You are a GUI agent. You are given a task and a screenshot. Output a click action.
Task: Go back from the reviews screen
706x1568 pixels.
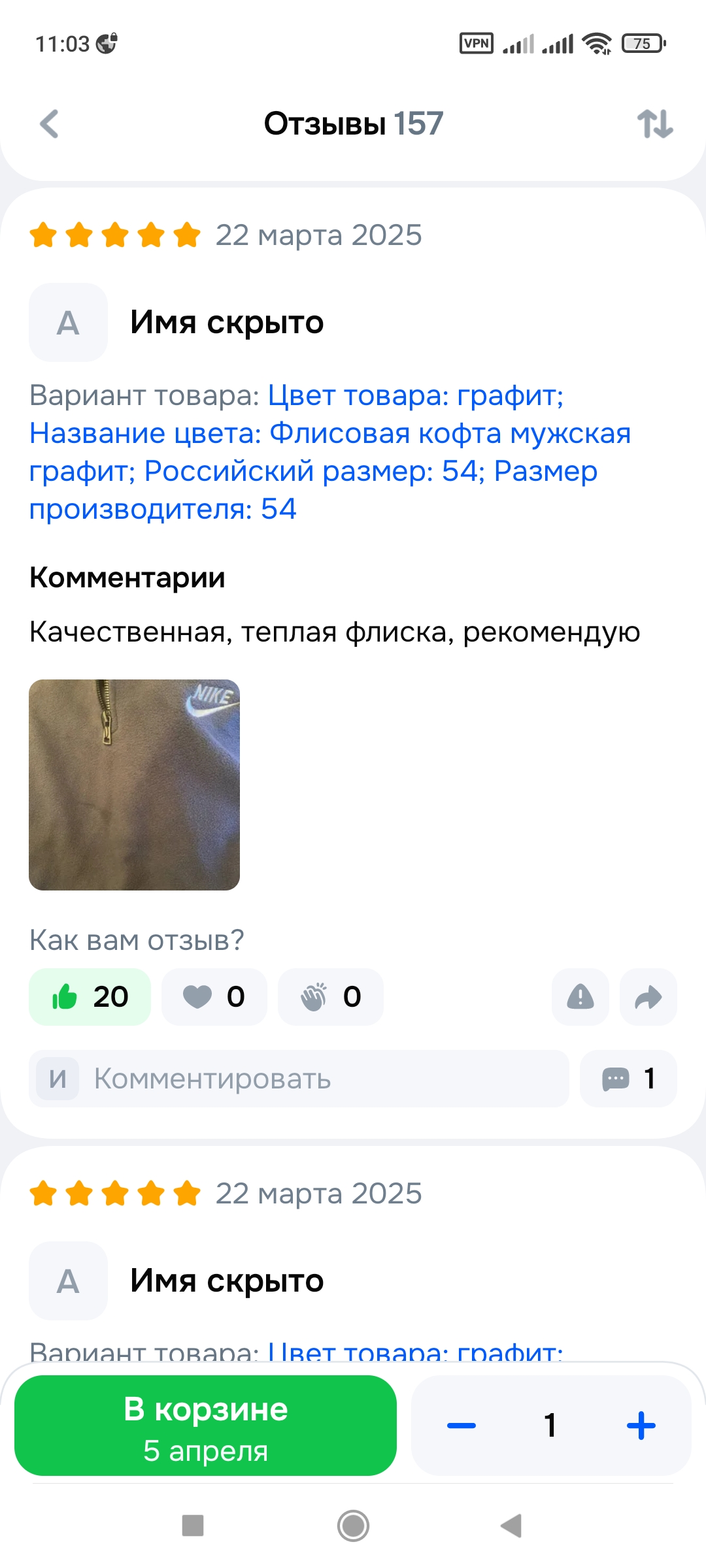tap(50, 123)
